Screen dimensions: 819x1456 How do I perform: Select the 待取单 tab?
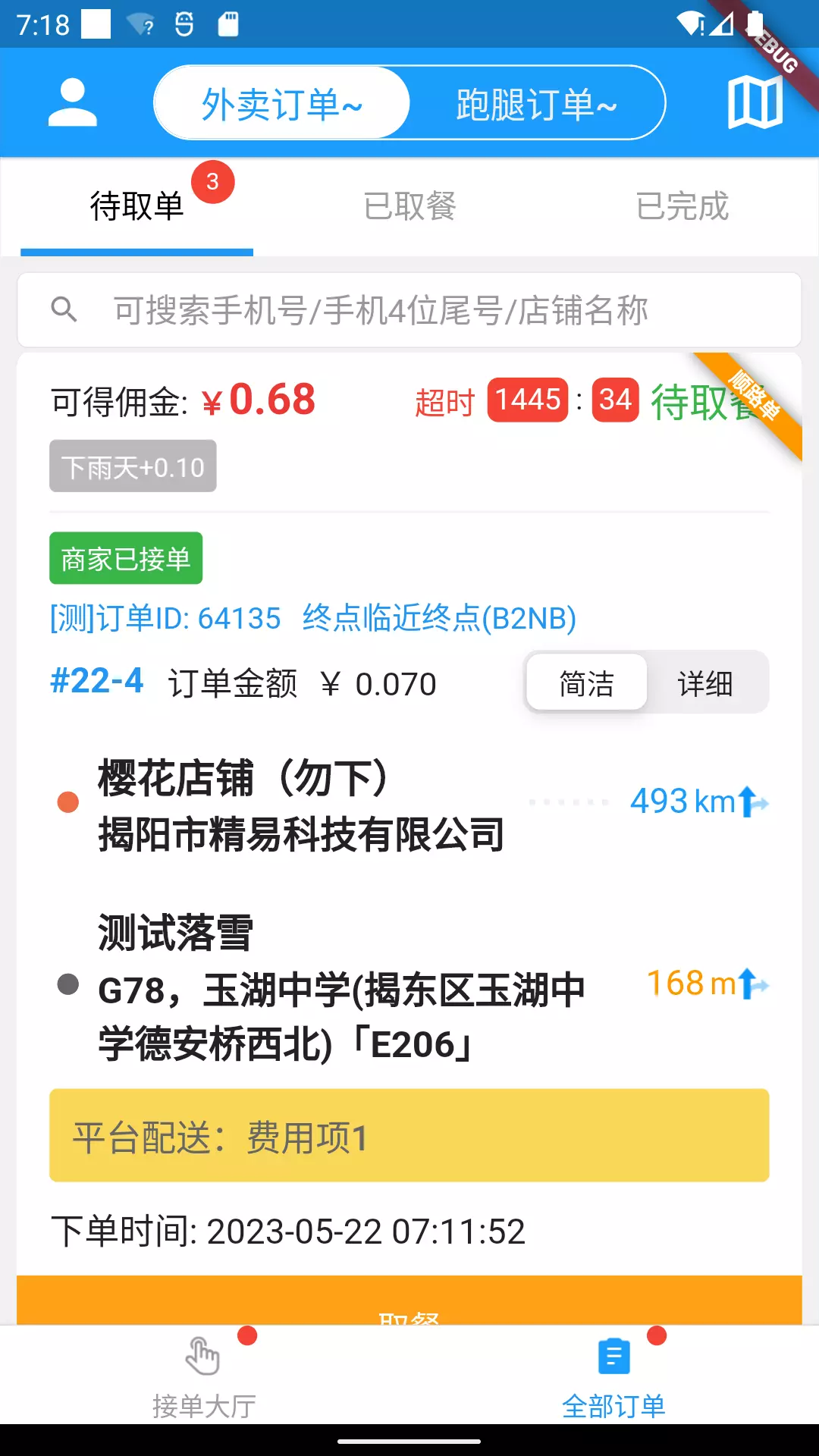coord(137,206)
